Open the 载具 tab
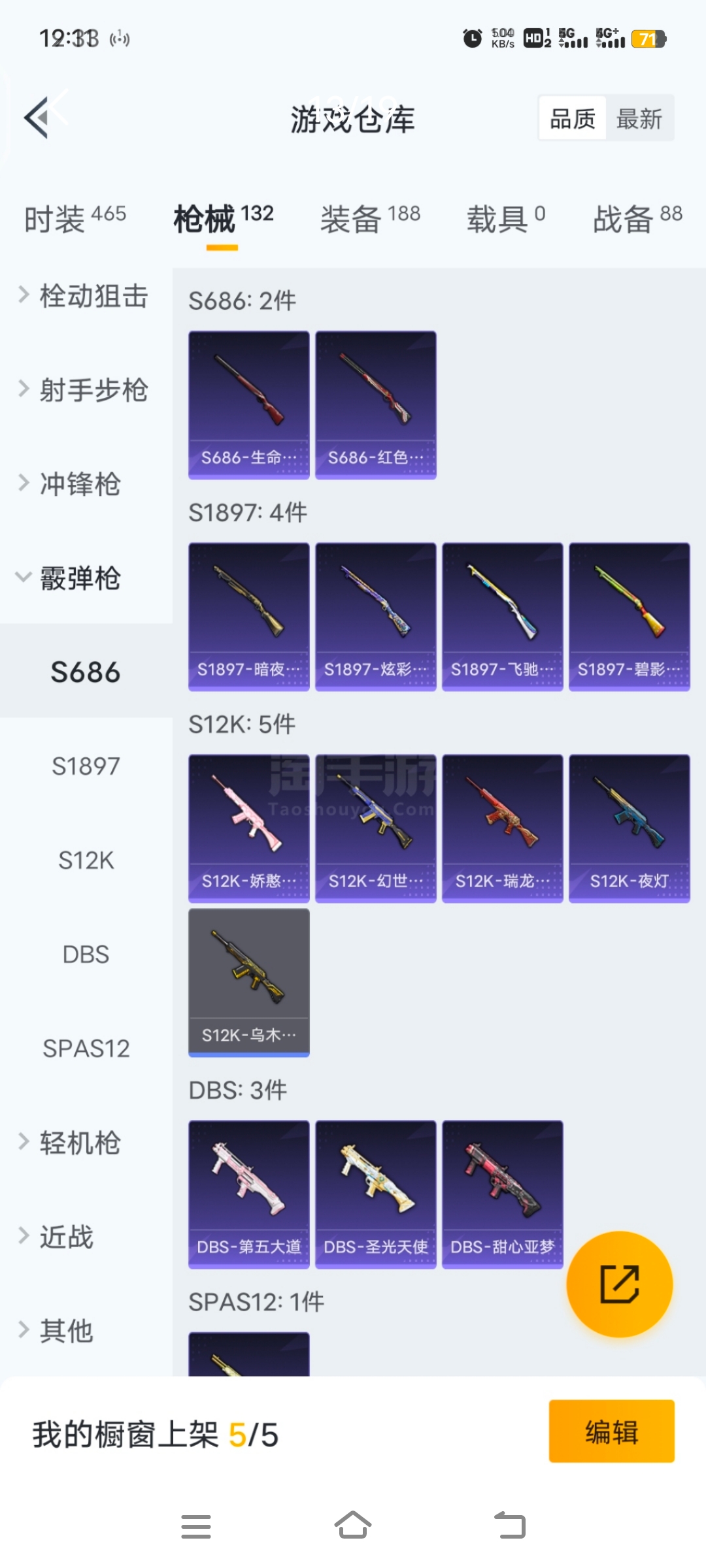The width and height of the screenshot is (706, 1568). [x=505, y=219]
